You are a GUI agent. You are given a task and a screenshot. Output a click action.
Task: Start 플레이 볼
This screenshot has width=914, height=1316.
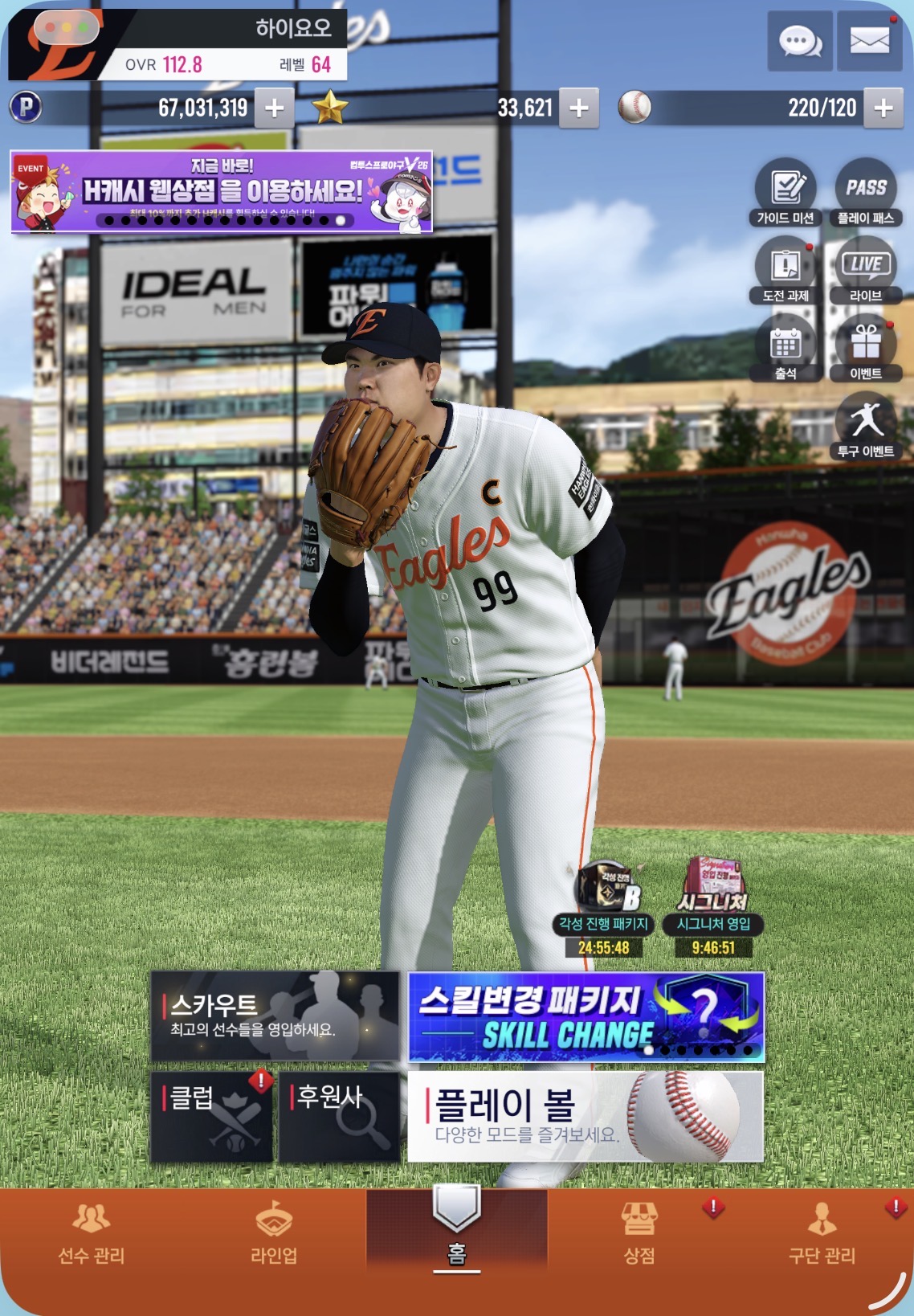[x=586, y=1117]
